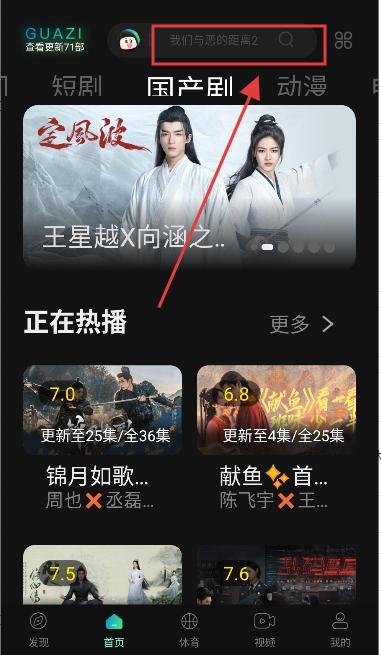The width and height of the screenshot is (381, 655).
Task: Tap the GUAZI view updates badge
Action: pyautogui.click(x=55, y=40)
